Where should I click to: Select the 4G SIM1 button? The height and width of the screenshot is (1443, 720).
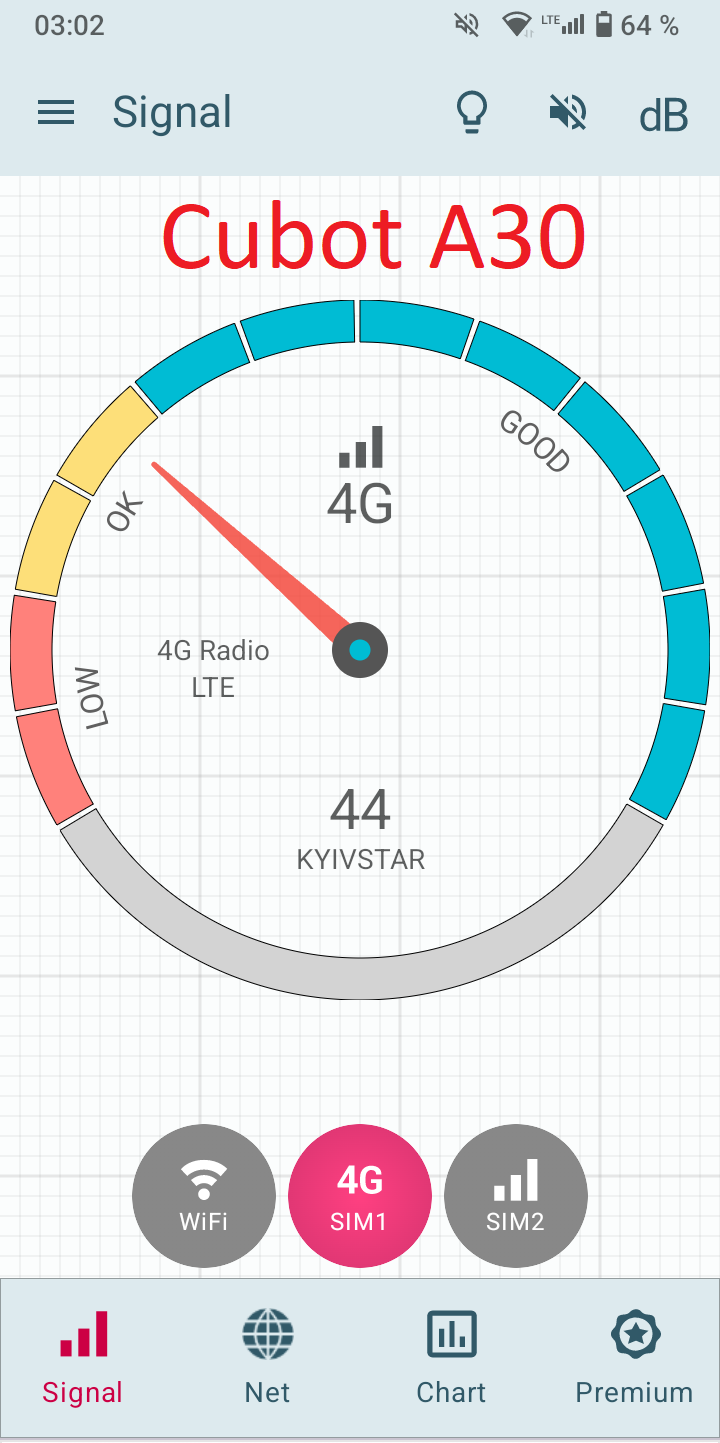360,1196
